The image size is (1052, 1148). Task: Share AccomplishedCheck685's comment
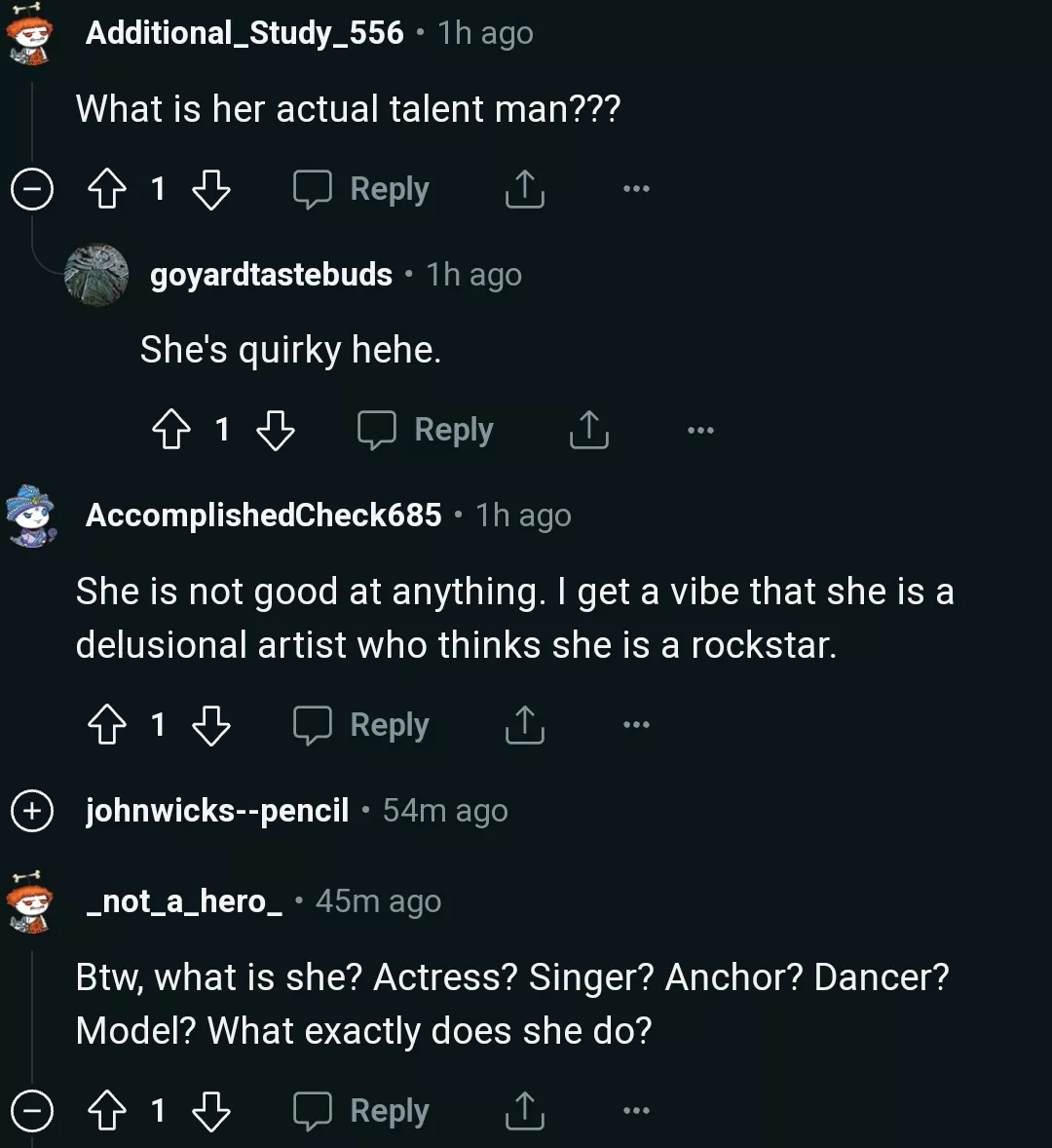pos(524,725)
